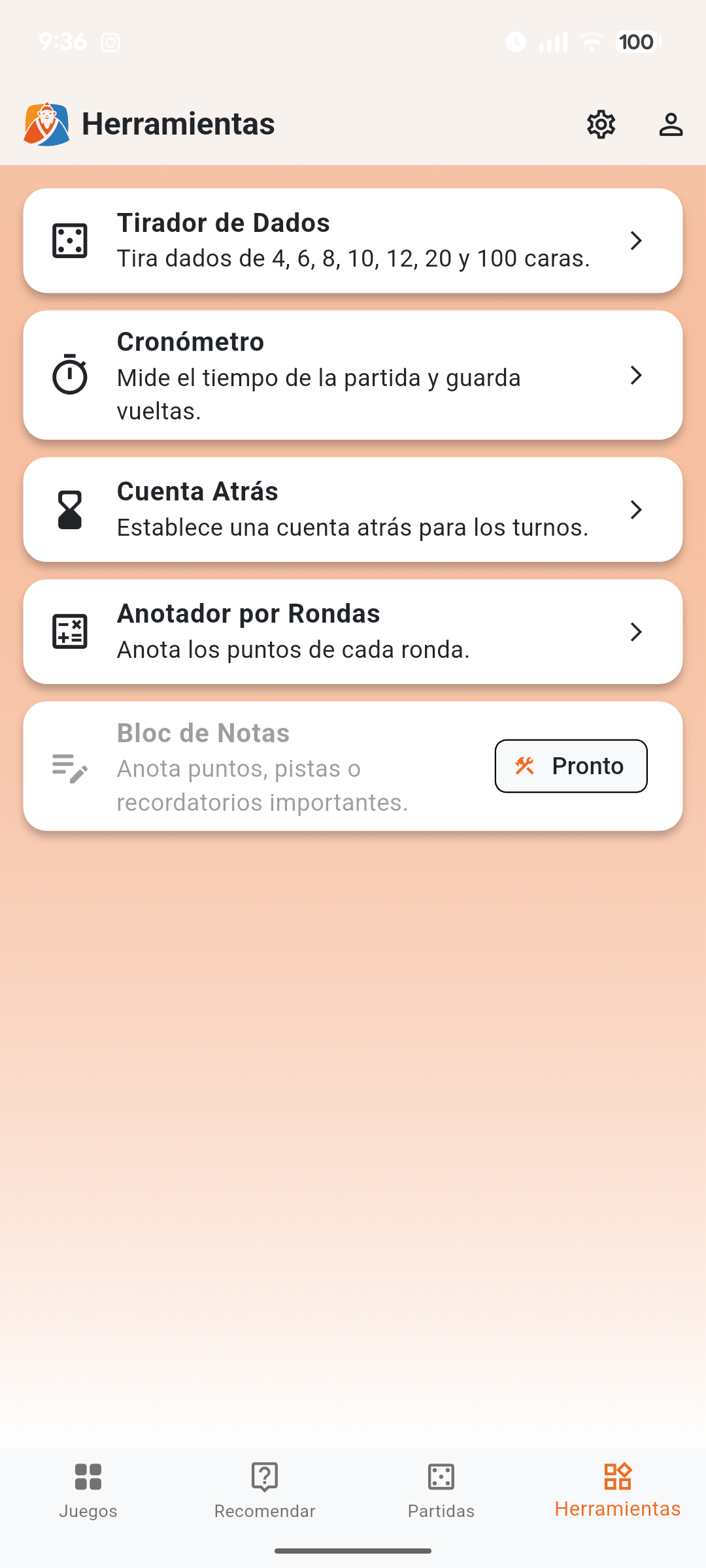Open Cronómetro via its chevron arrow
This screenshot has height=1568, width=706.
pyautogui.click(x=637, y=375)
